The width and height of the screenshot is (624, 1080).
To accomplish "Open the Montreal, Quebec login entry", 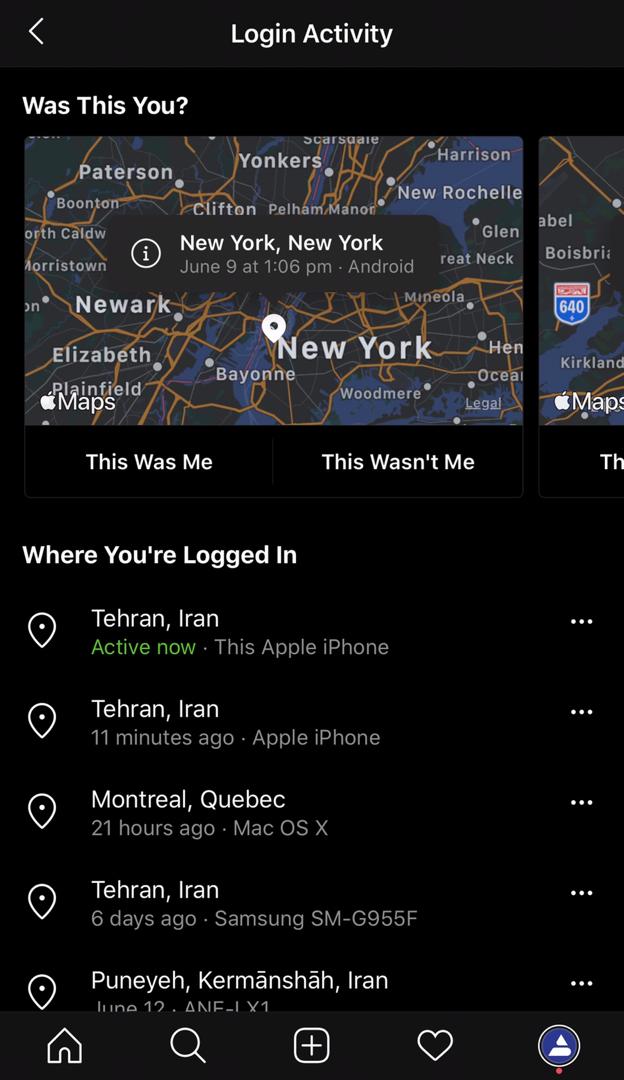I will pyautogui.click(x=210, y=812).
